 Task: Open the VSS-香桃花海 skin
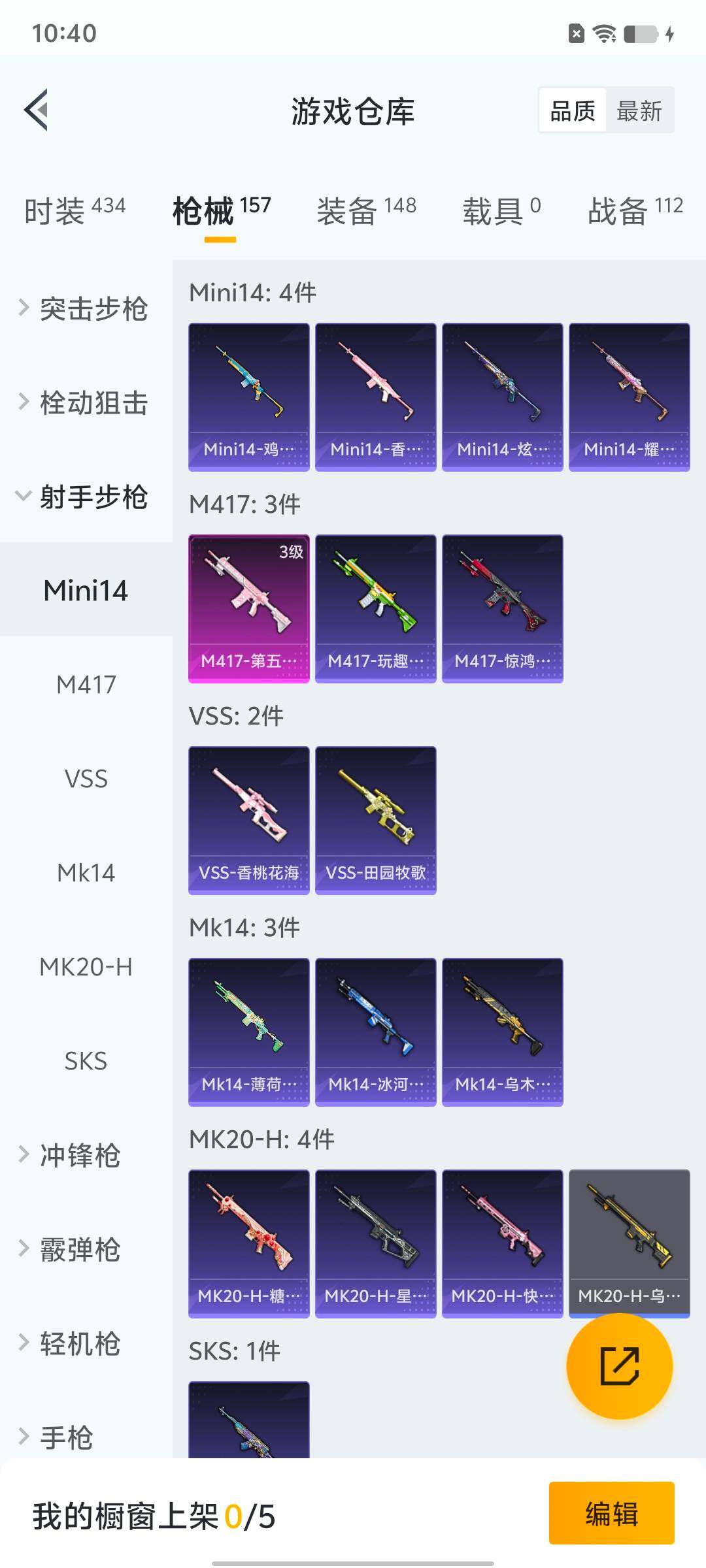248,820
